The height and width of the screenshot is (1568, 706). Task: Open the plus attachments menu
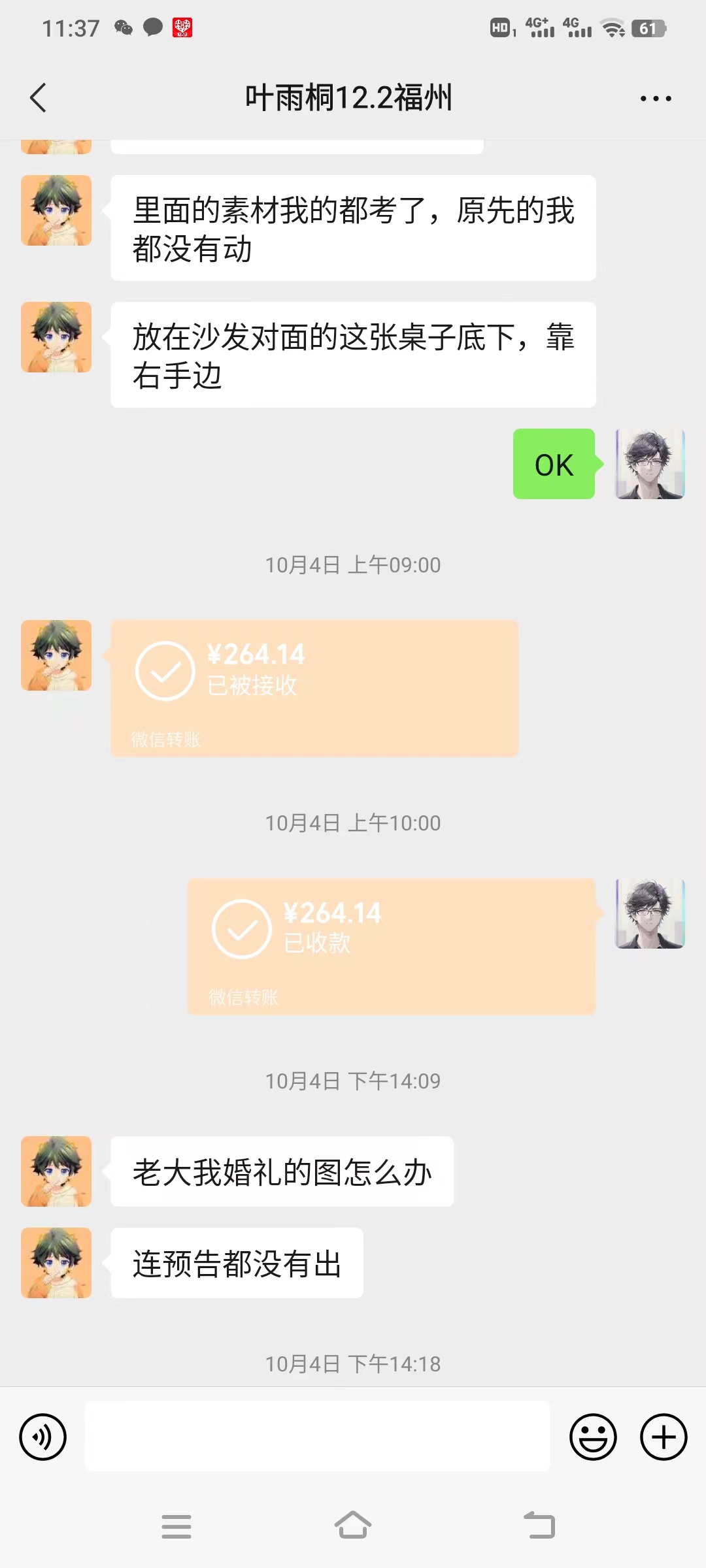point(663,1437)
